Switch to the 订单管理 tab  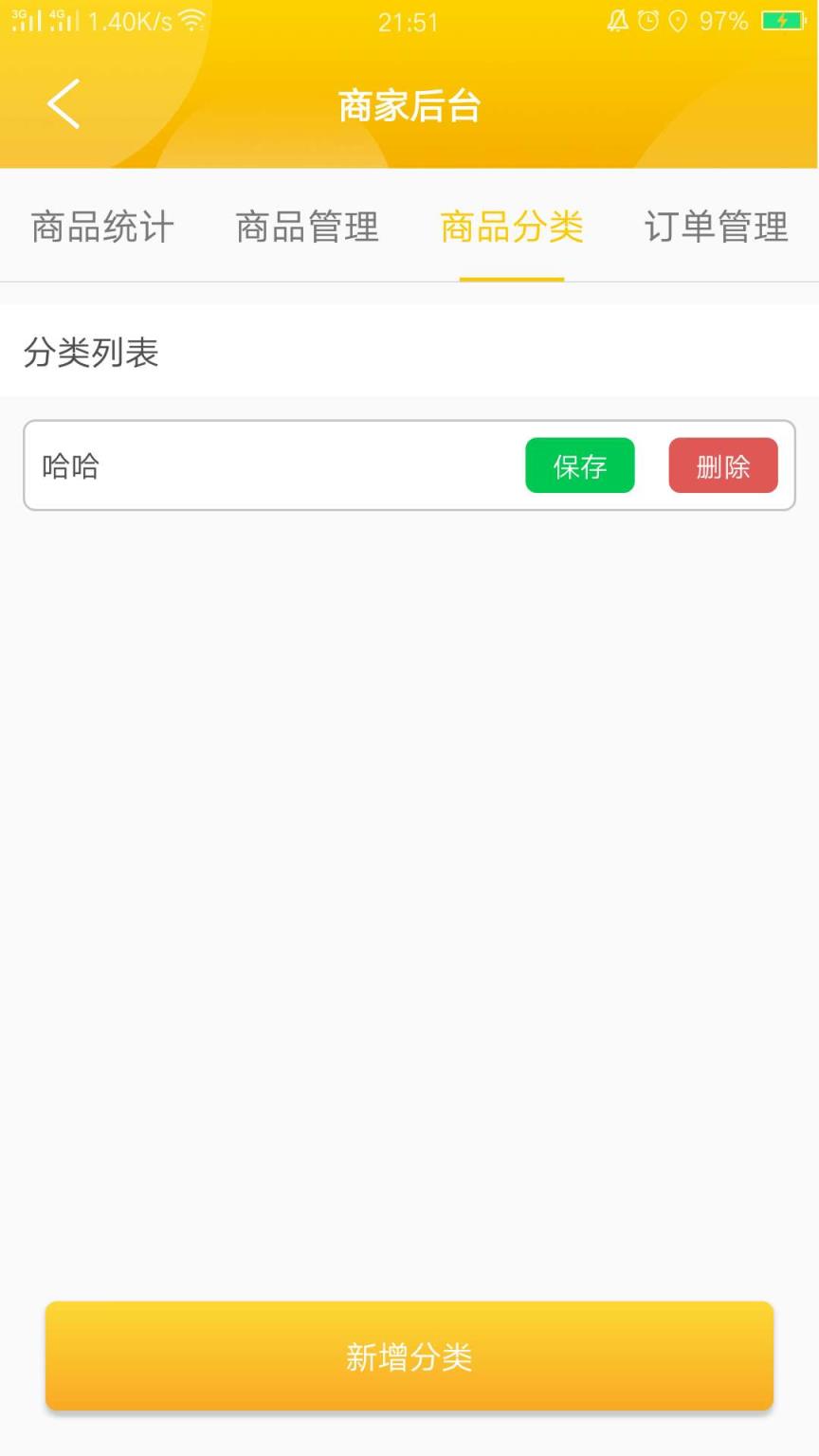(x=717, y=227)
